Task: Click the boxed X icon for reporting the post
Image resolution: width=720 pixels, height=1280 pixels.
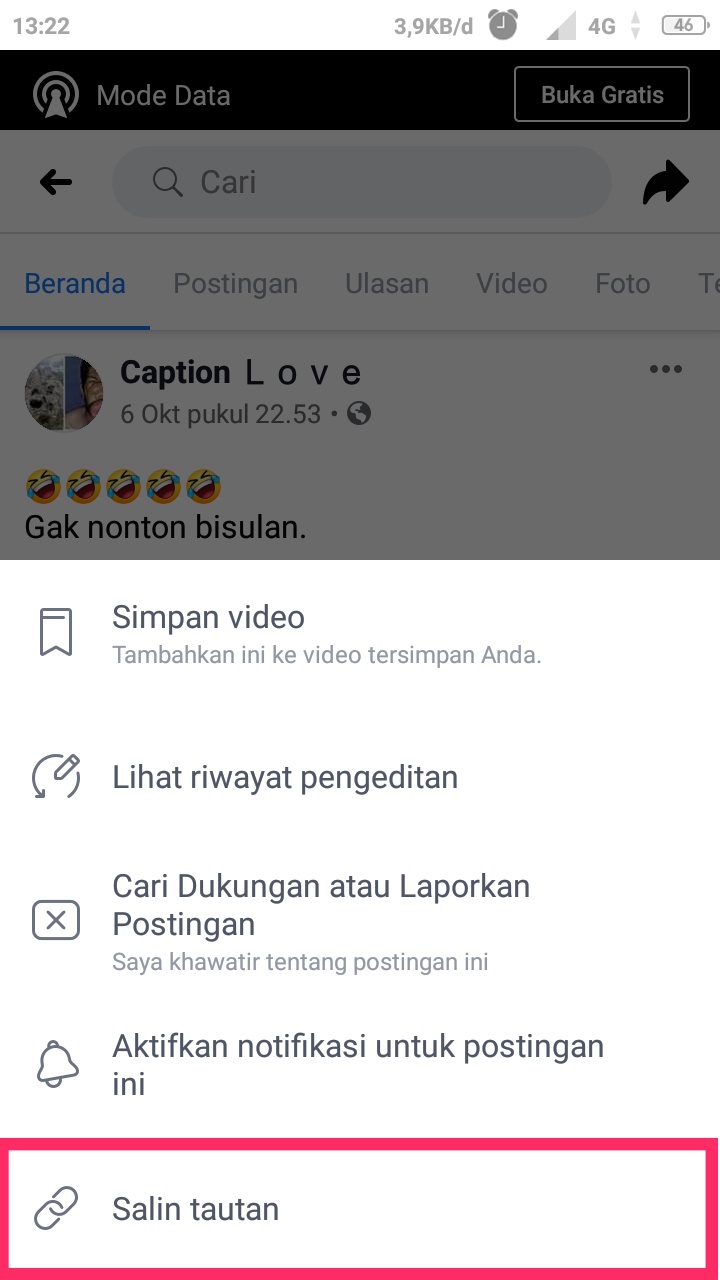Action: (56, 920)
